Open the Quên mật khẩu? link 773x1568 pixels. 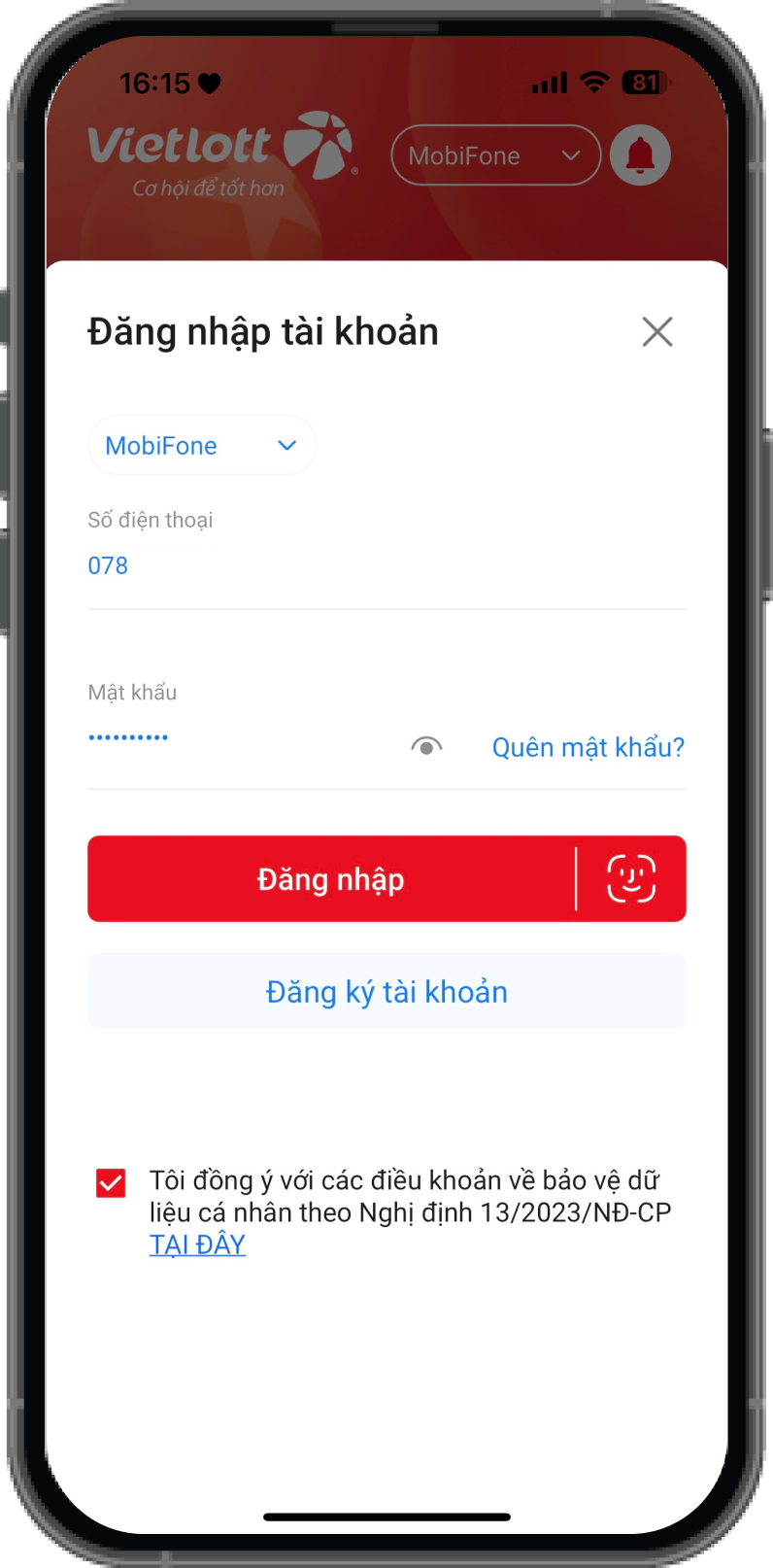(588, 747)
